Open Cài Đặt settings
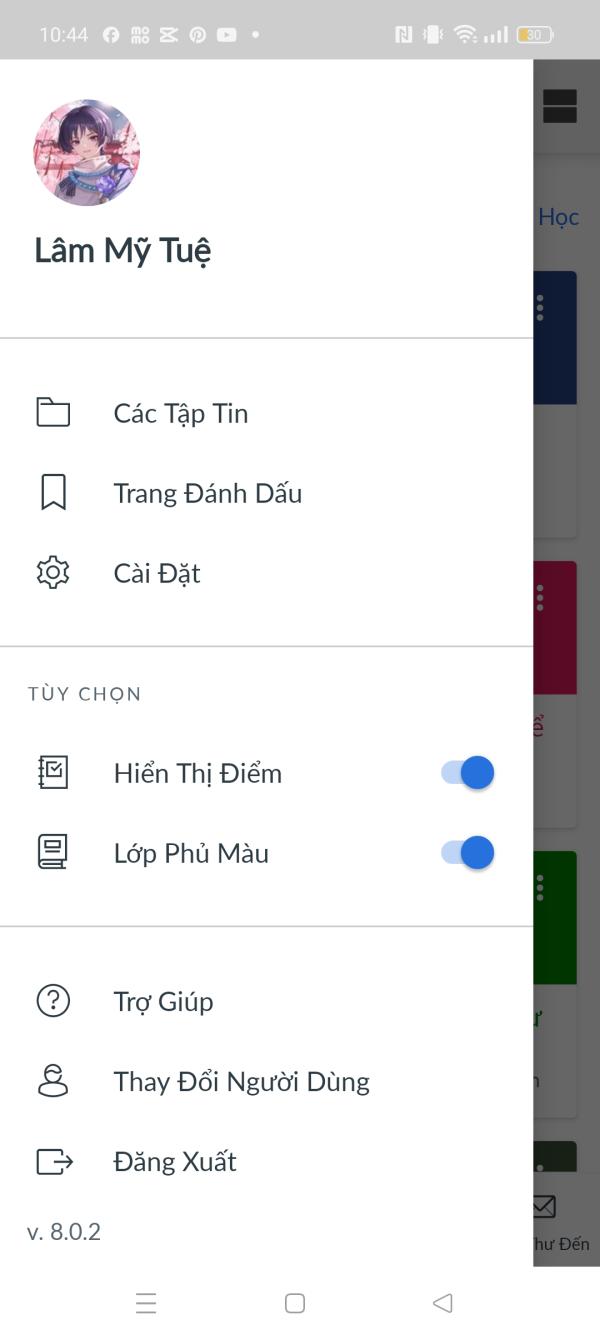 [266, 573]
